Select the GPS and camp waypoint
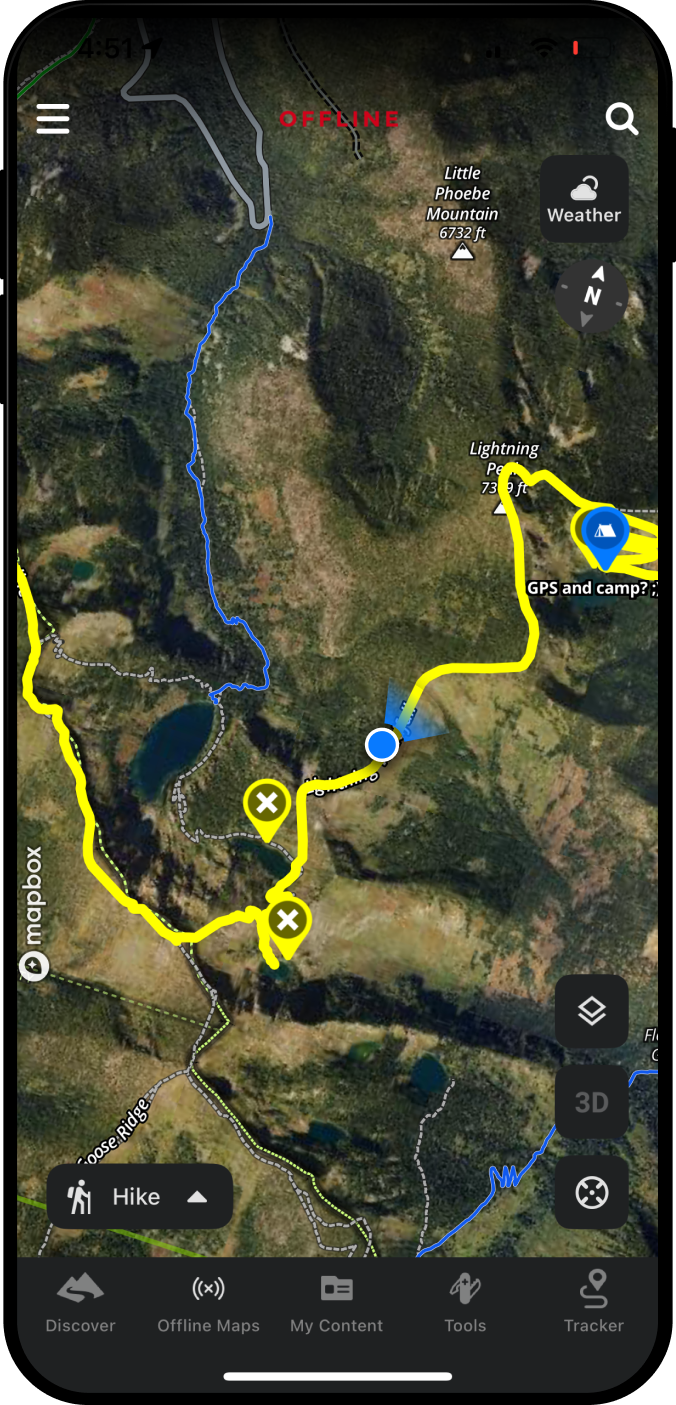 [603, 534]
